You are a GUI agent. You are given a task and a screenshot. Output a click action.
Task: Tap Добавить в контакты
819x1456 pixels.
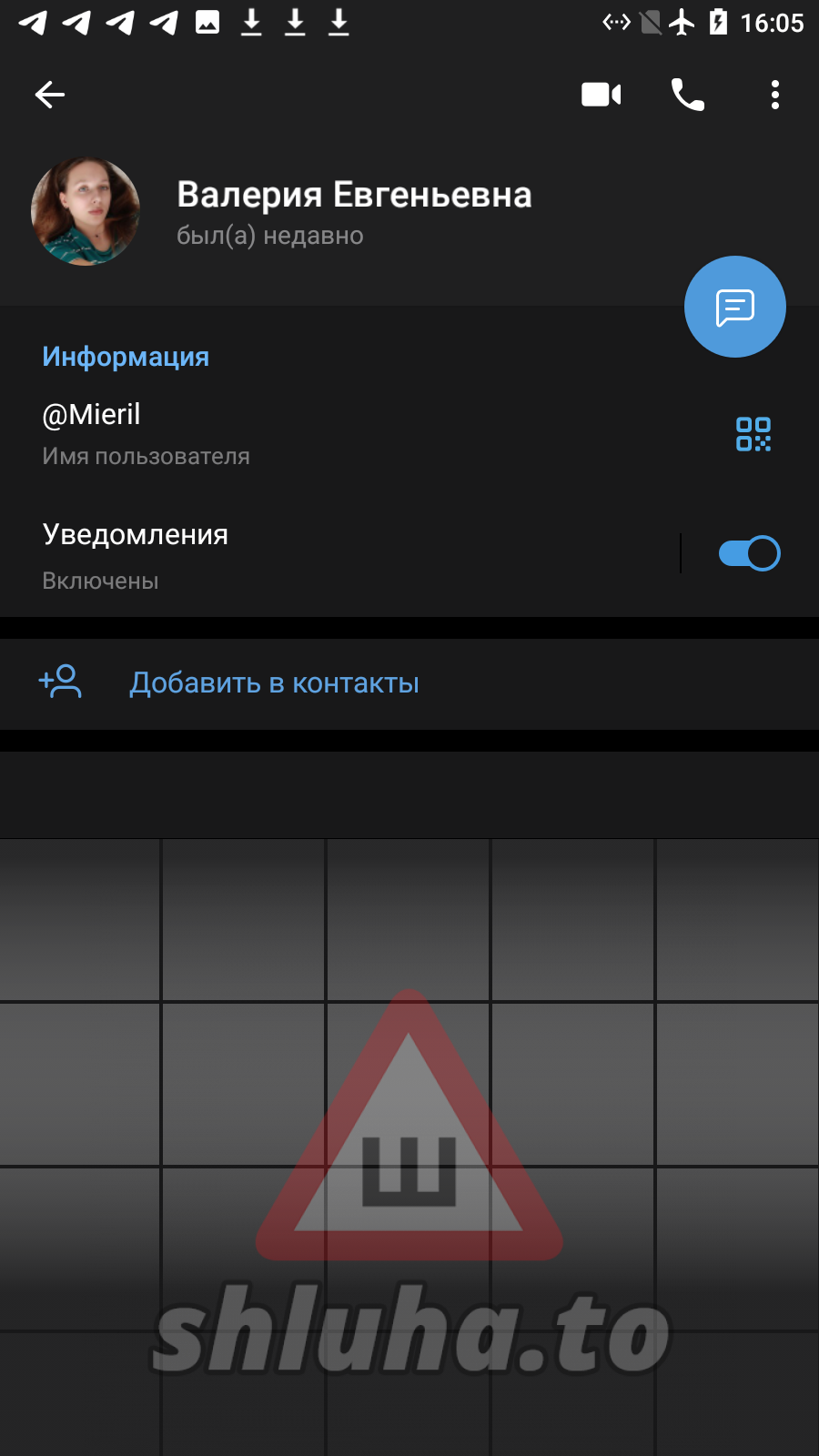pyautogui.click(x=409, y=683)
